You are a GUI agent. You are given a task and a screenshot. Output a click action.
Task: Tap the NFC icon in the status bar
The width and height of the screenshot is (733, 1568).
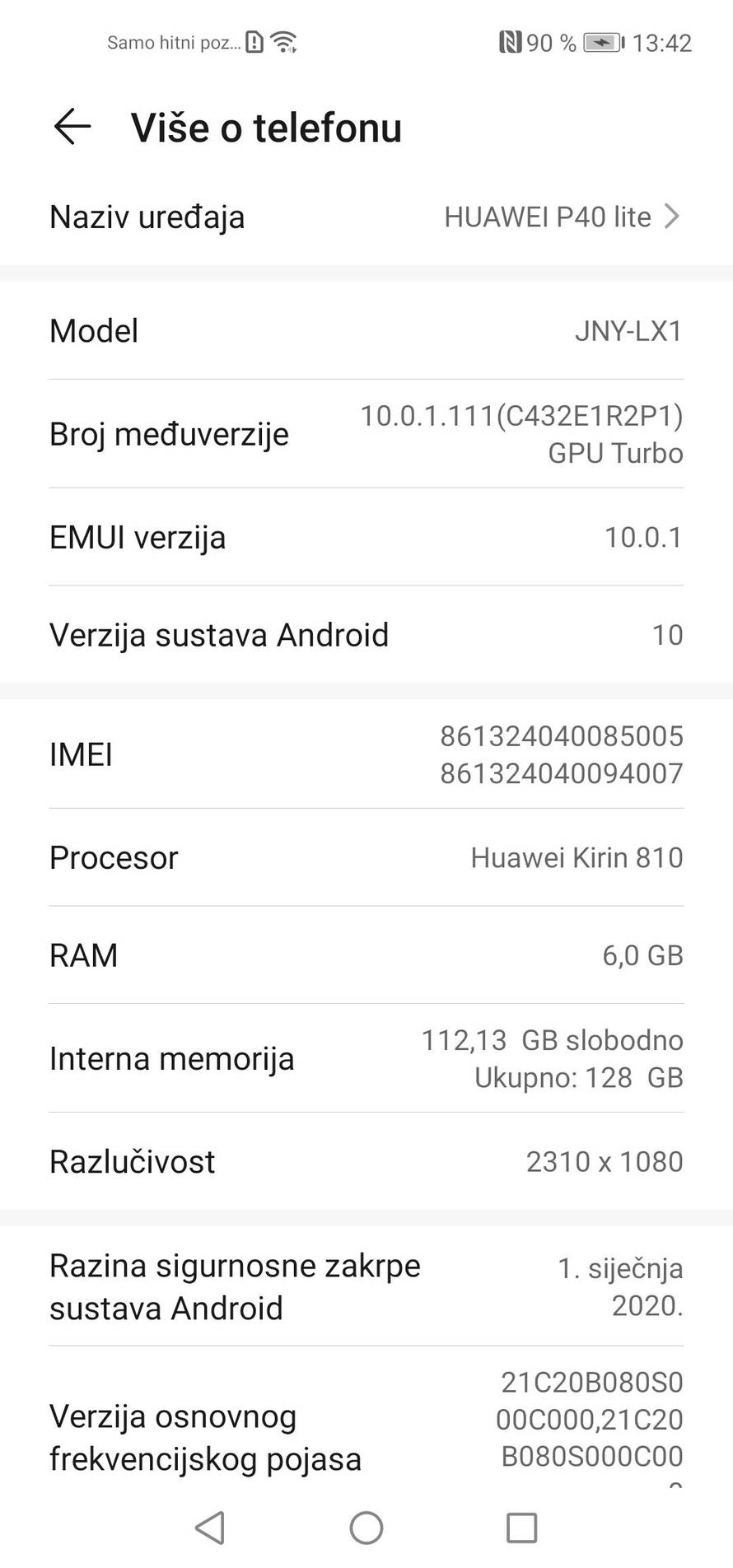512,41
